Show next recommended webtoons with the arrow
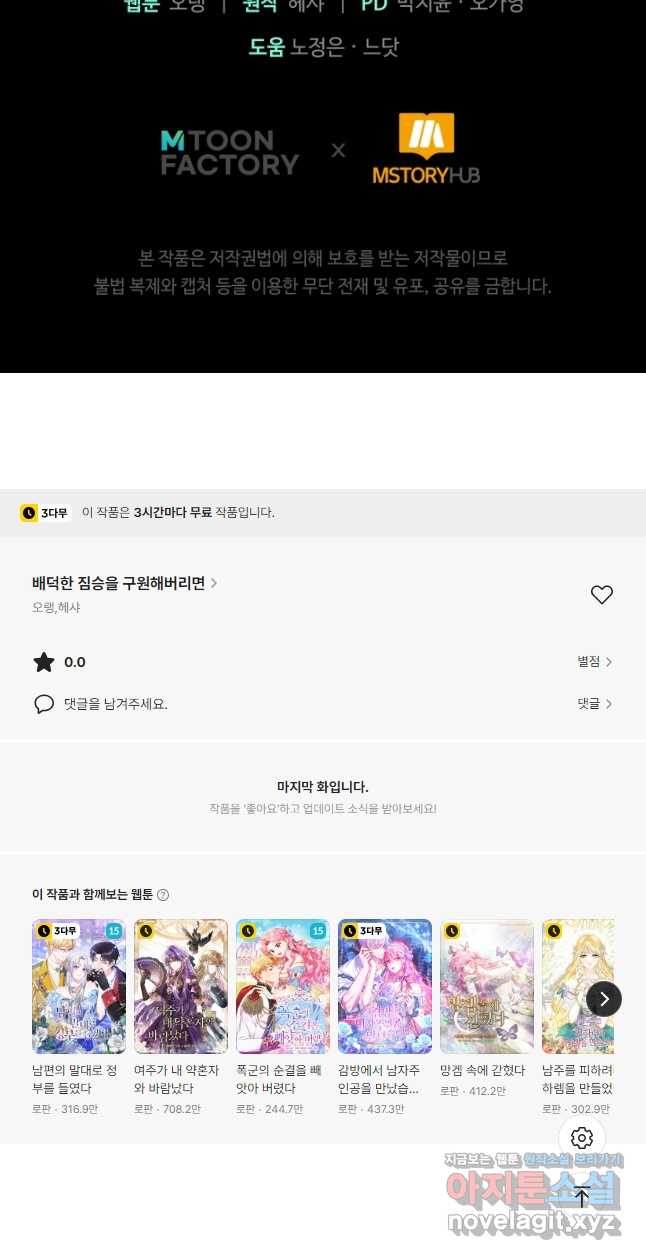 coord(604,998)
